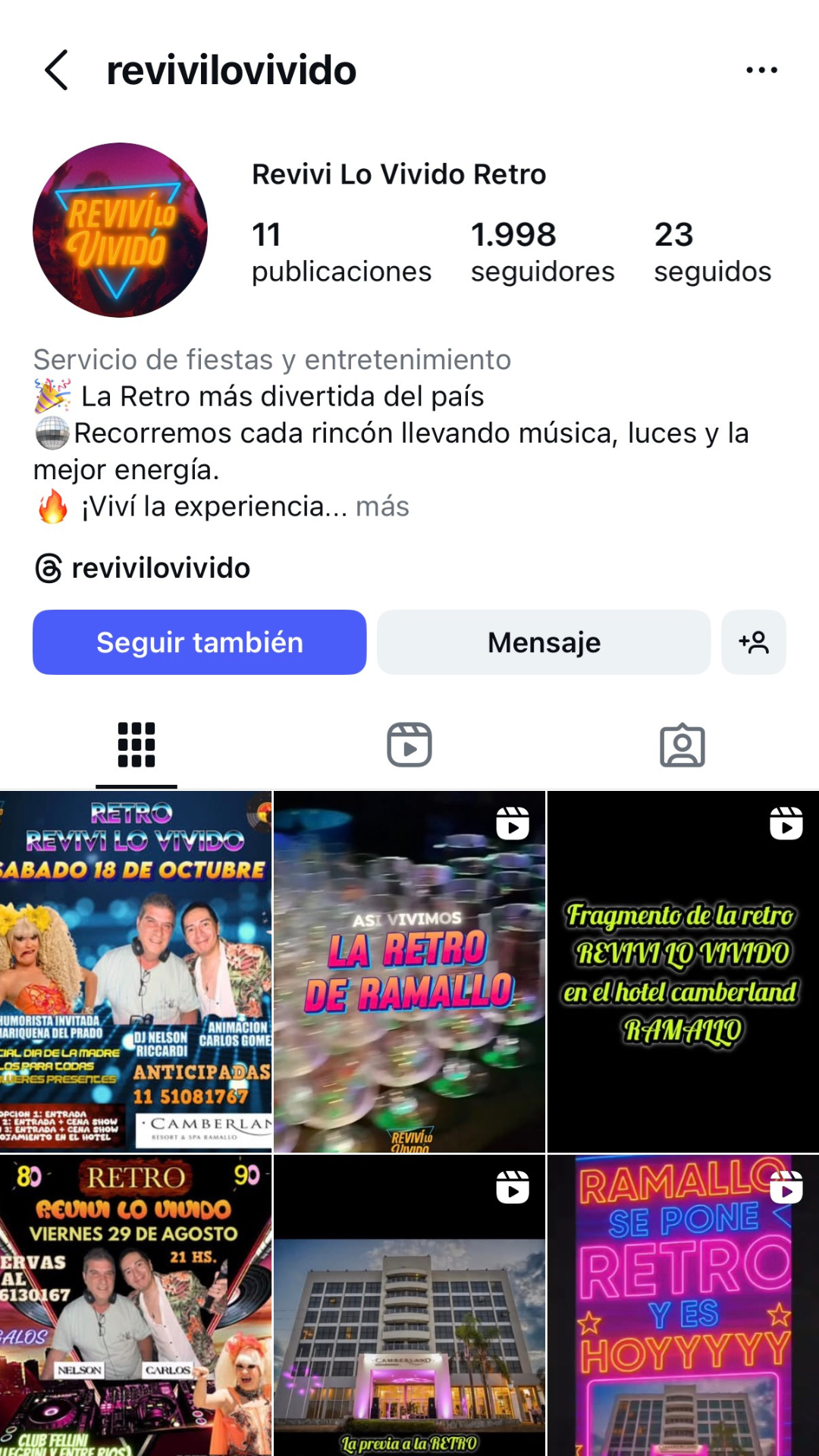
Task: Open the 1.998 seguidores list
Action: coord(542,253)
